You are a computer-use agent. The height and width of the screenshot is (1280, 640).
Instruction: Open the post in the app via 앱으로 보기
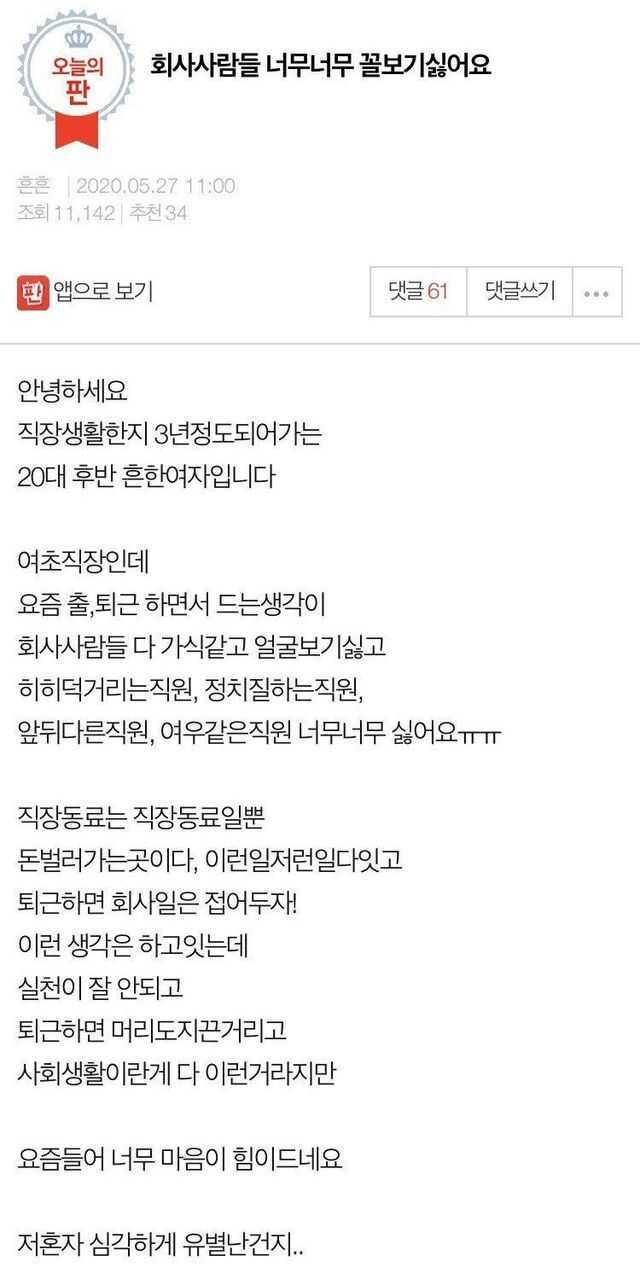[85, 292]
